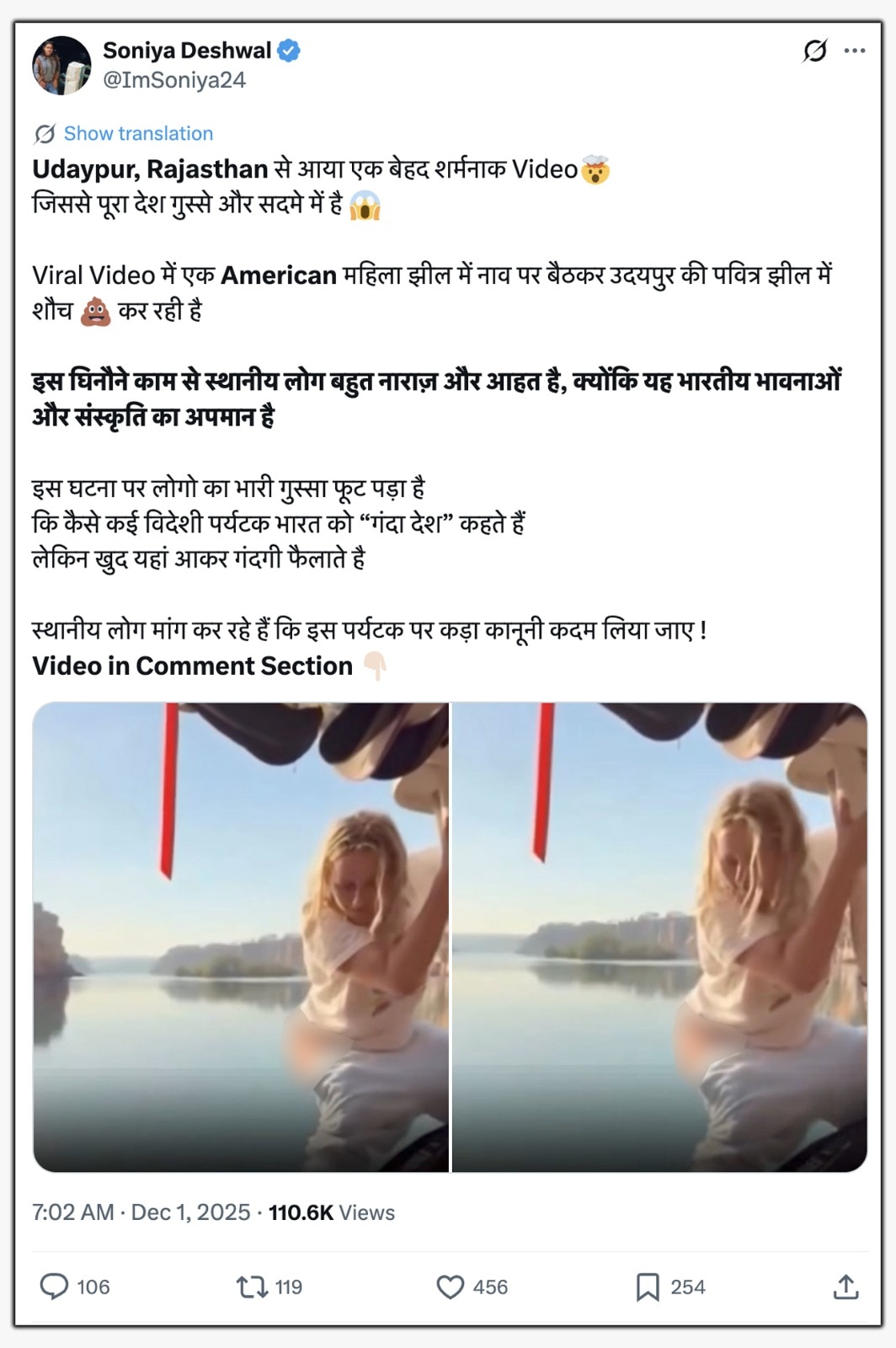Bookmark this post
The width and height of the screenshot is (896, 1348).
[648, 1286]
